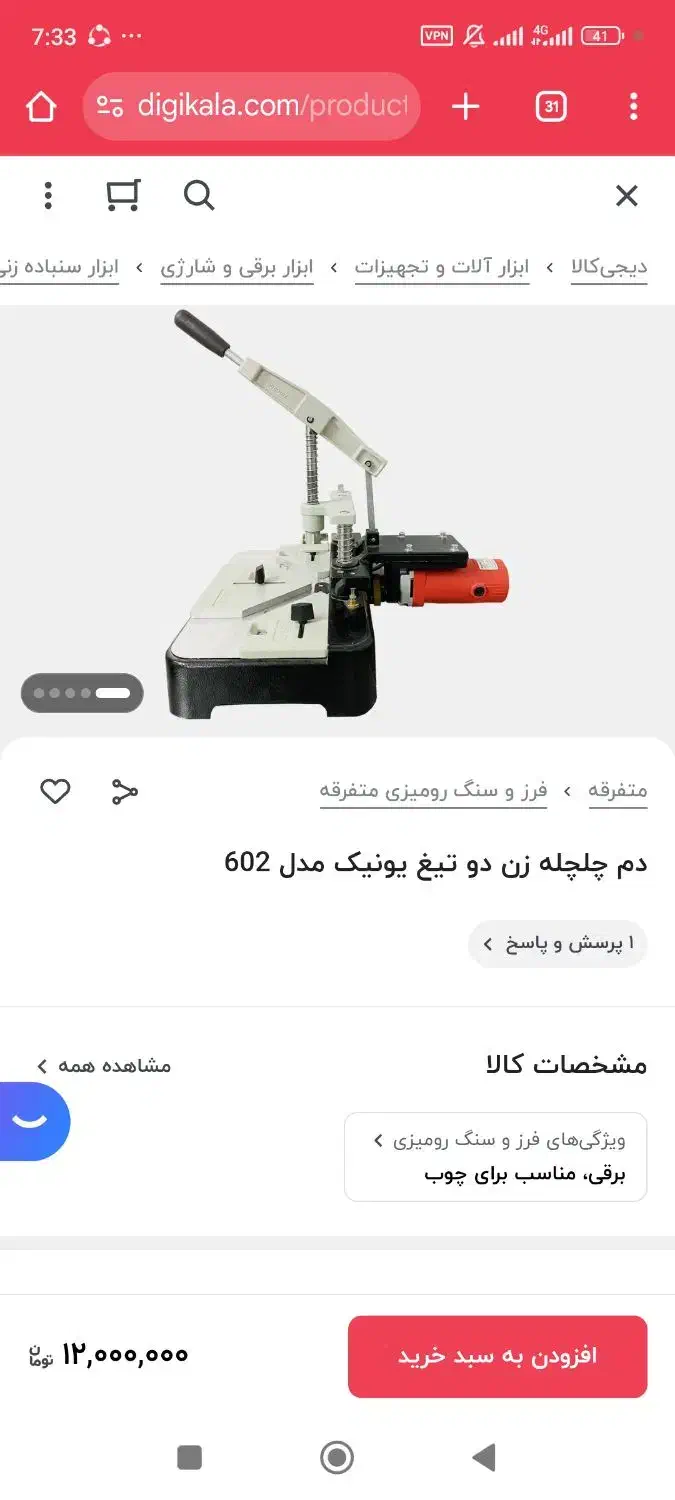Screen dimensions: 675x1500
Task: Search for products on Digikala
Action: click(x=199, y=196)
